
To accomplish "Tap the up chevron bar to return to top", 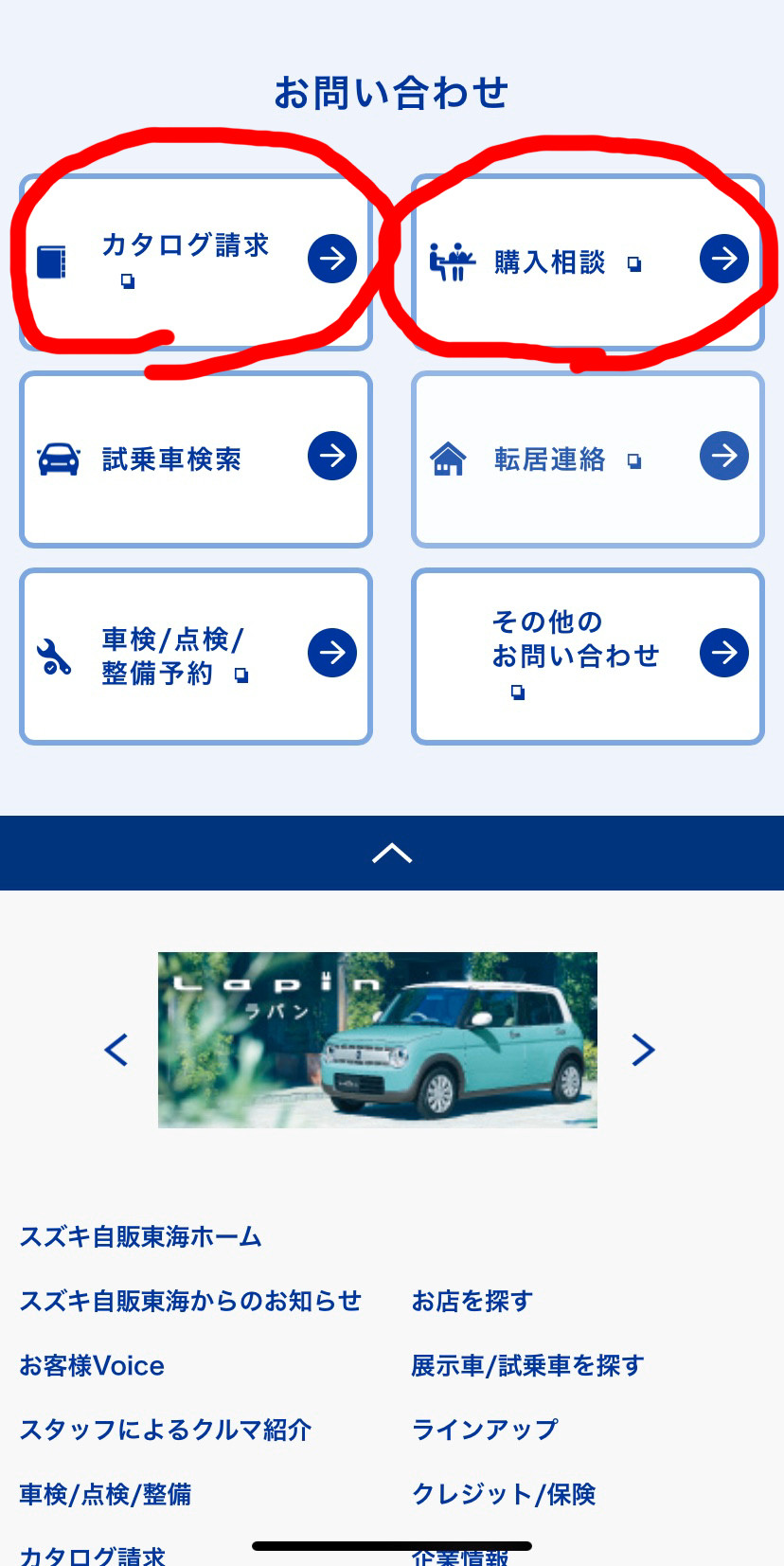I will [392, 853].
